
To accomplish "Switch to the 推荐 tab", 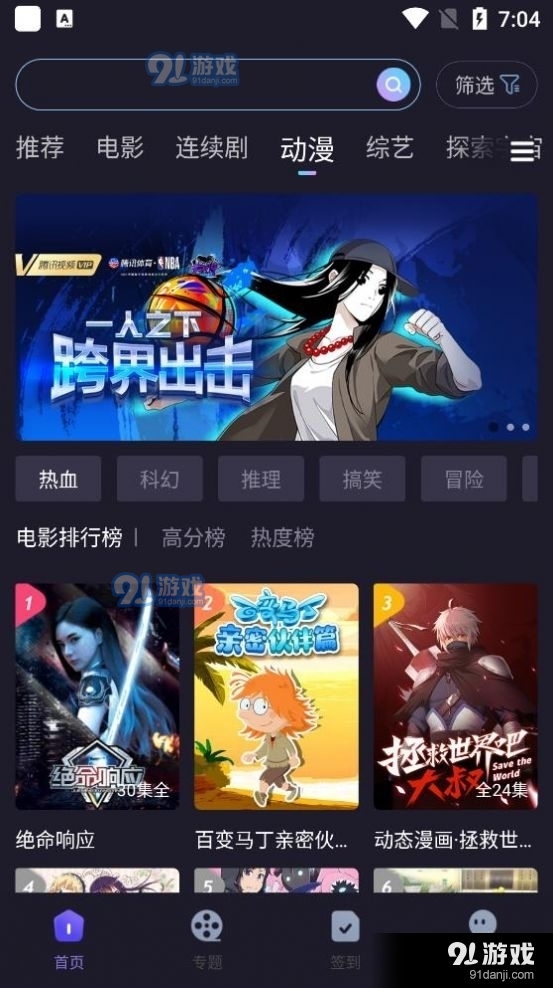I will pyautogui.click(x=40, y=148).
